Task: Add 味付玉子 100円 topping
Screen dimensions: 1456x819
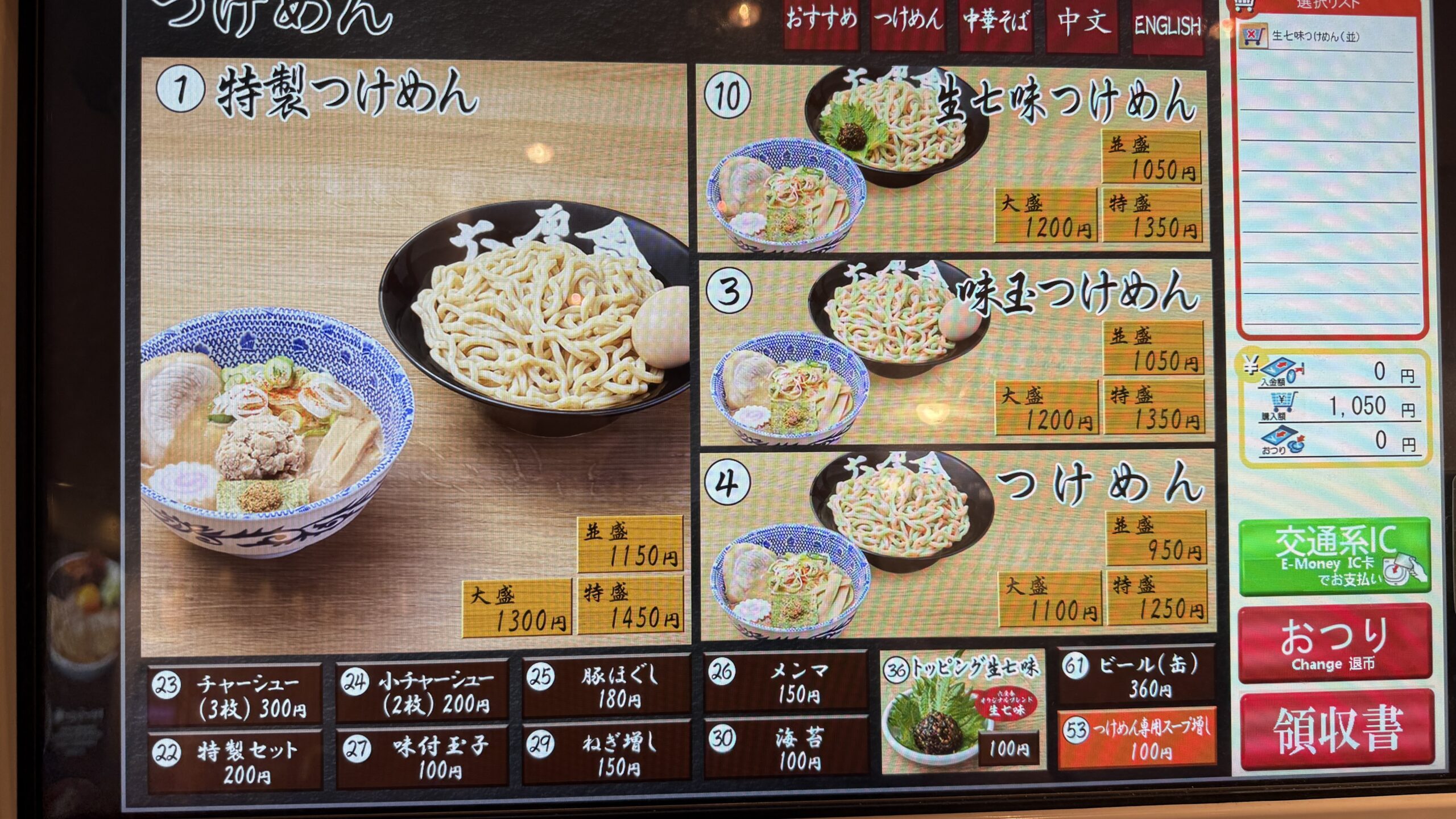Action: [x=422, y=758]
